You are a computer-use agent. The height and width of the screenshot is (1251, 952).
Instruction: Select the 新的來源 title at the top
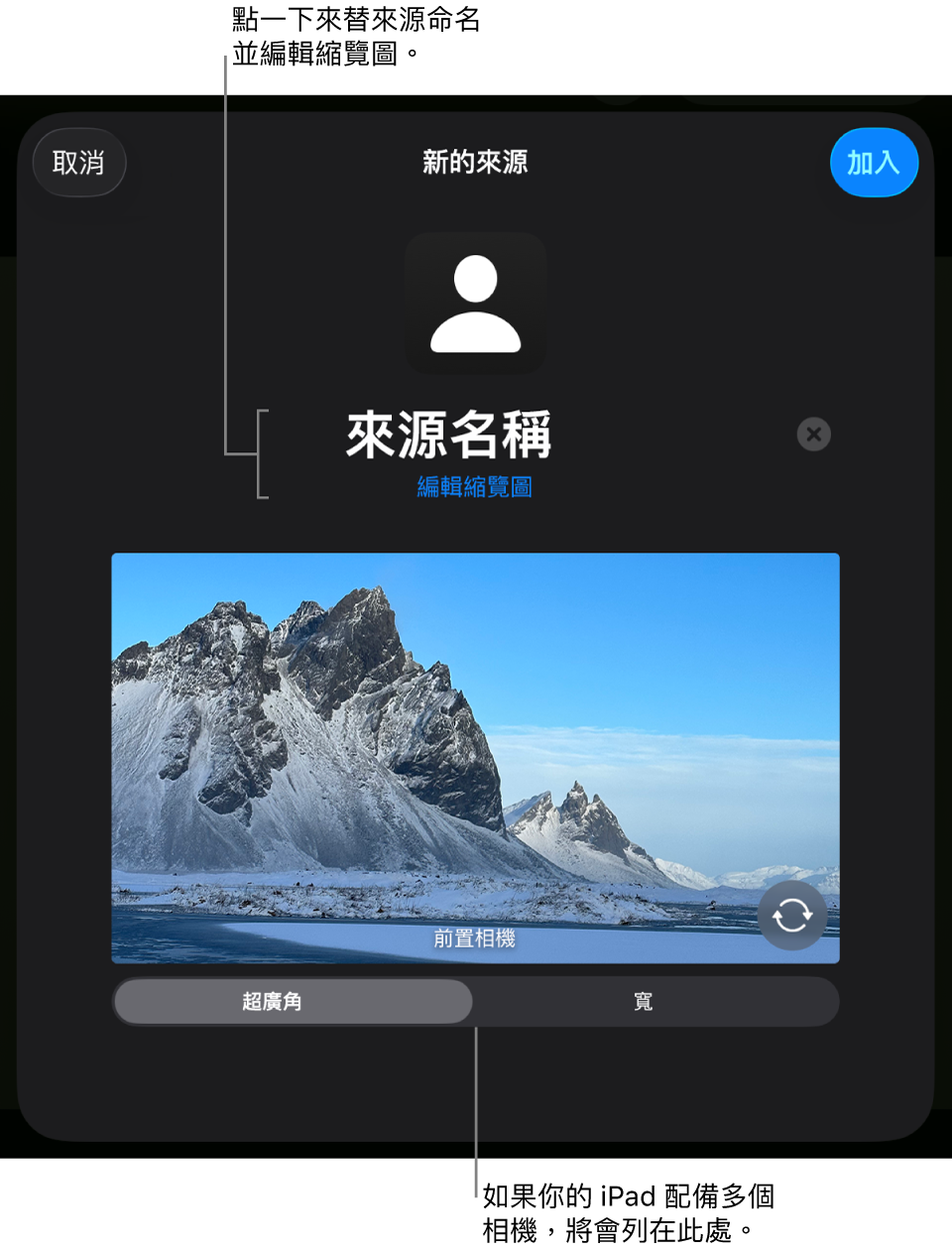click(475, 162)
